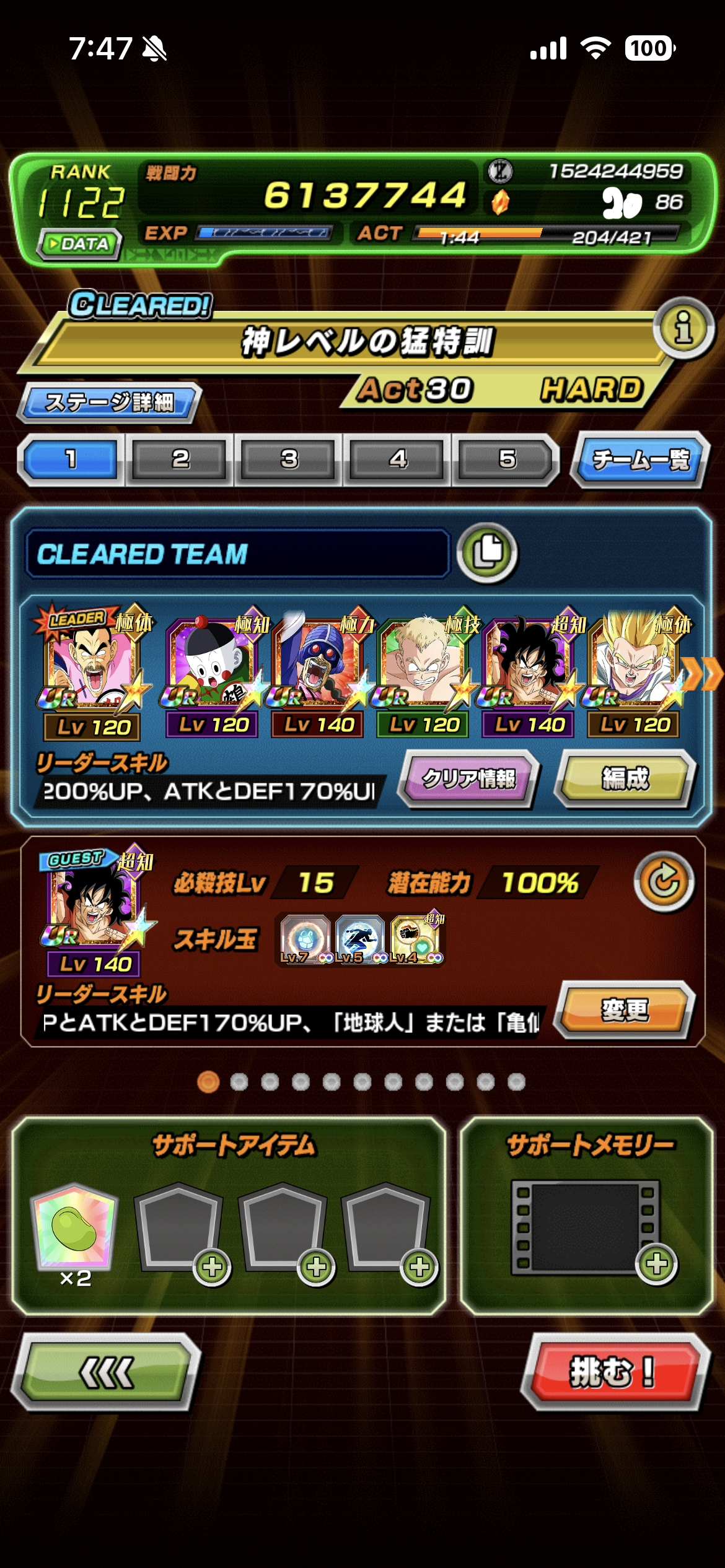This screenshot has height=1568, width=725.
Task: Switch to team slot 3
Action: click(x=289, y=460)
